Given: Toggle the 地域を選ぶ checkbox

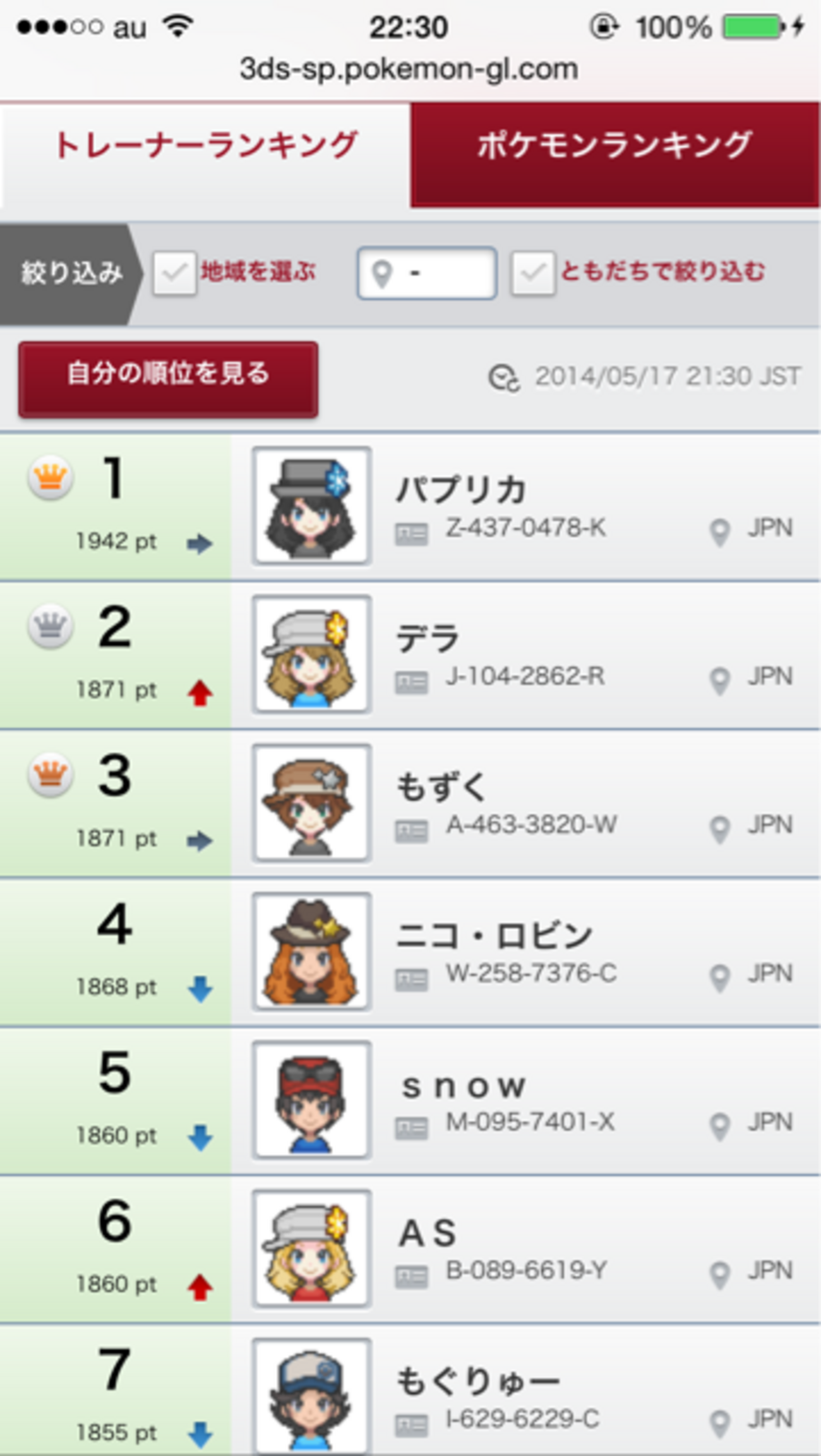Looking at the screenshot, I should tap(174, 273).
